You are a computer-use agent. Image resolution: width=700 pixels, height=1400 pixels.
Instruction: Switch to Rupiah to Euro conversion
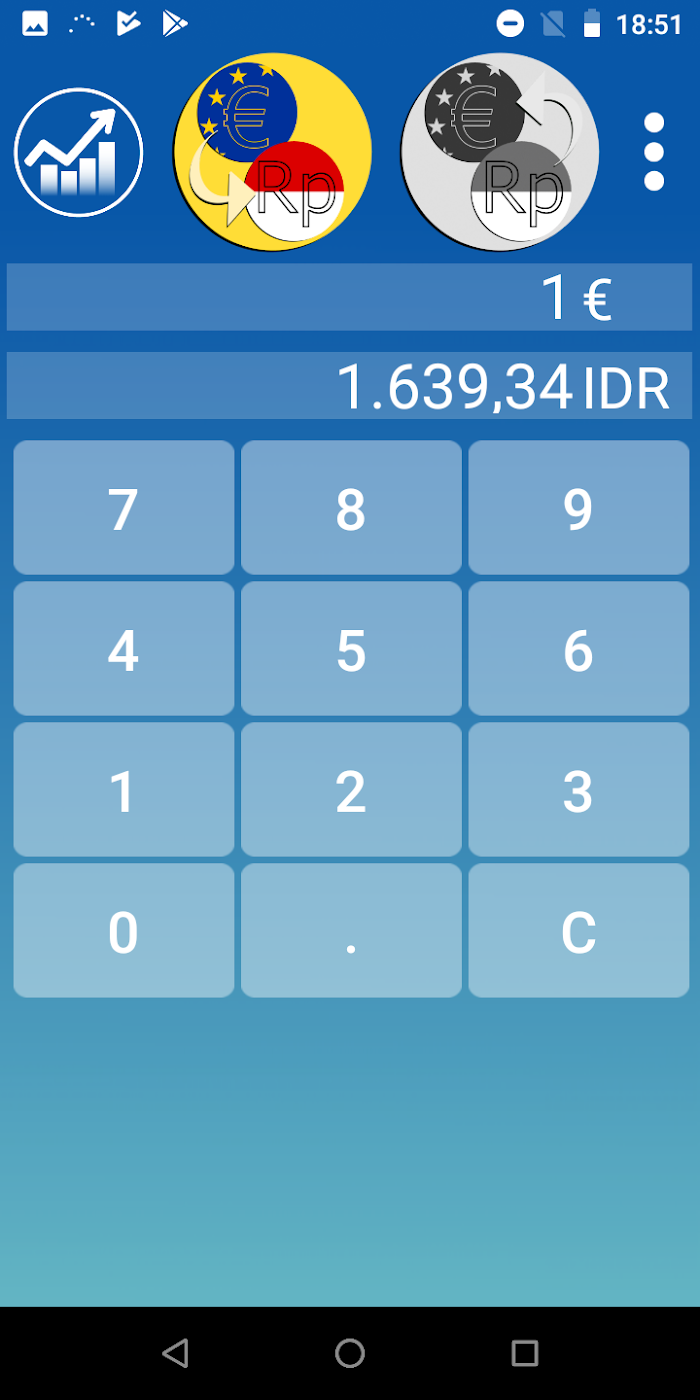click(x=499, y=152)
